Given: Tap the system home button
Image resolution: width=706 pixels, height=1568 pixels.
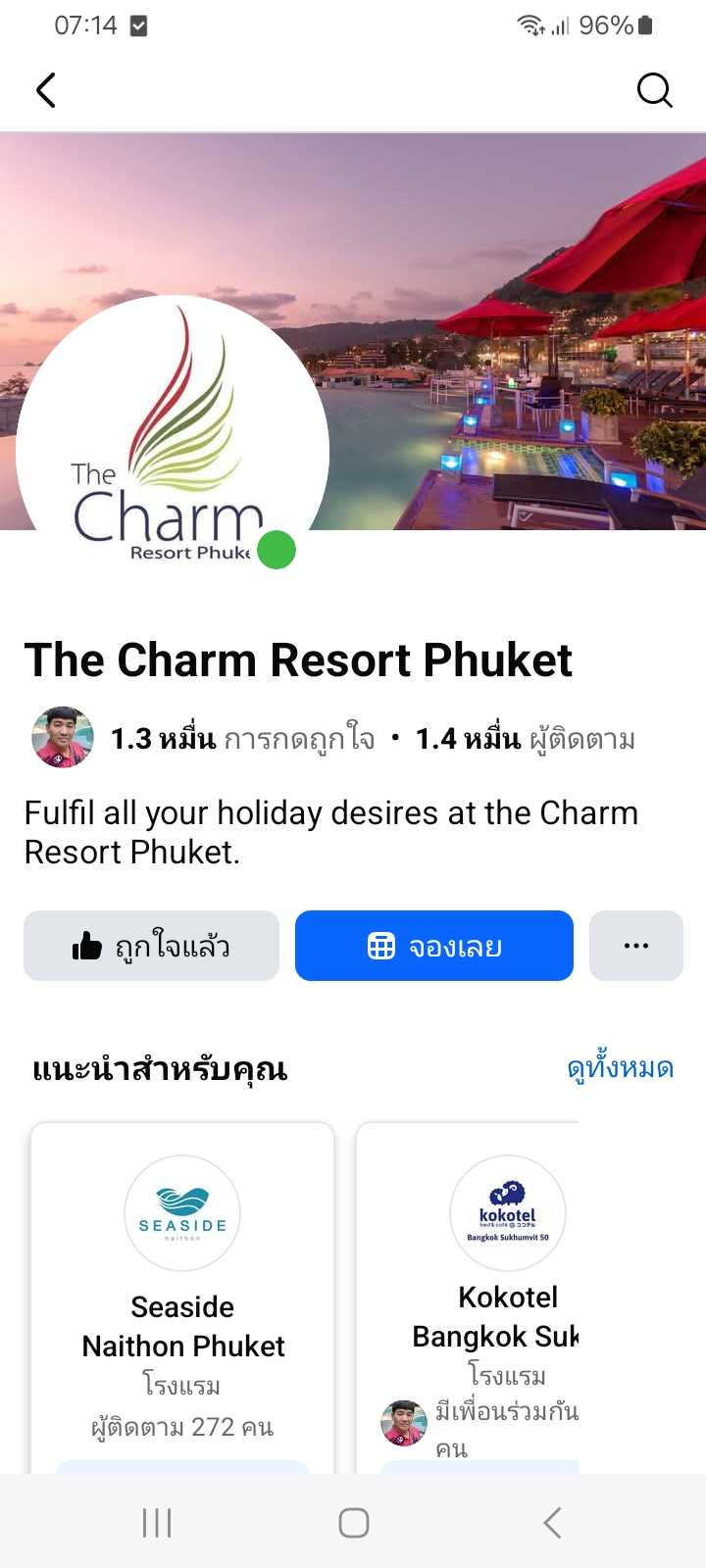Looking at the screenshot, I should (353, 1522).
